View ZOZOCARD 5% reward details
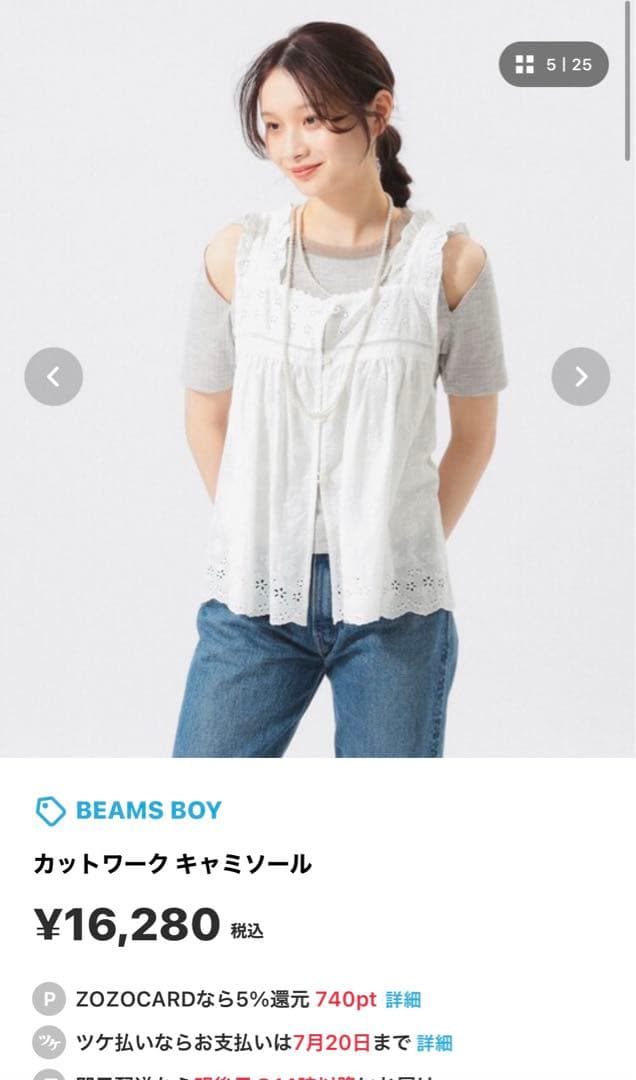The image size is (636, 1080). tap(403, 999)
